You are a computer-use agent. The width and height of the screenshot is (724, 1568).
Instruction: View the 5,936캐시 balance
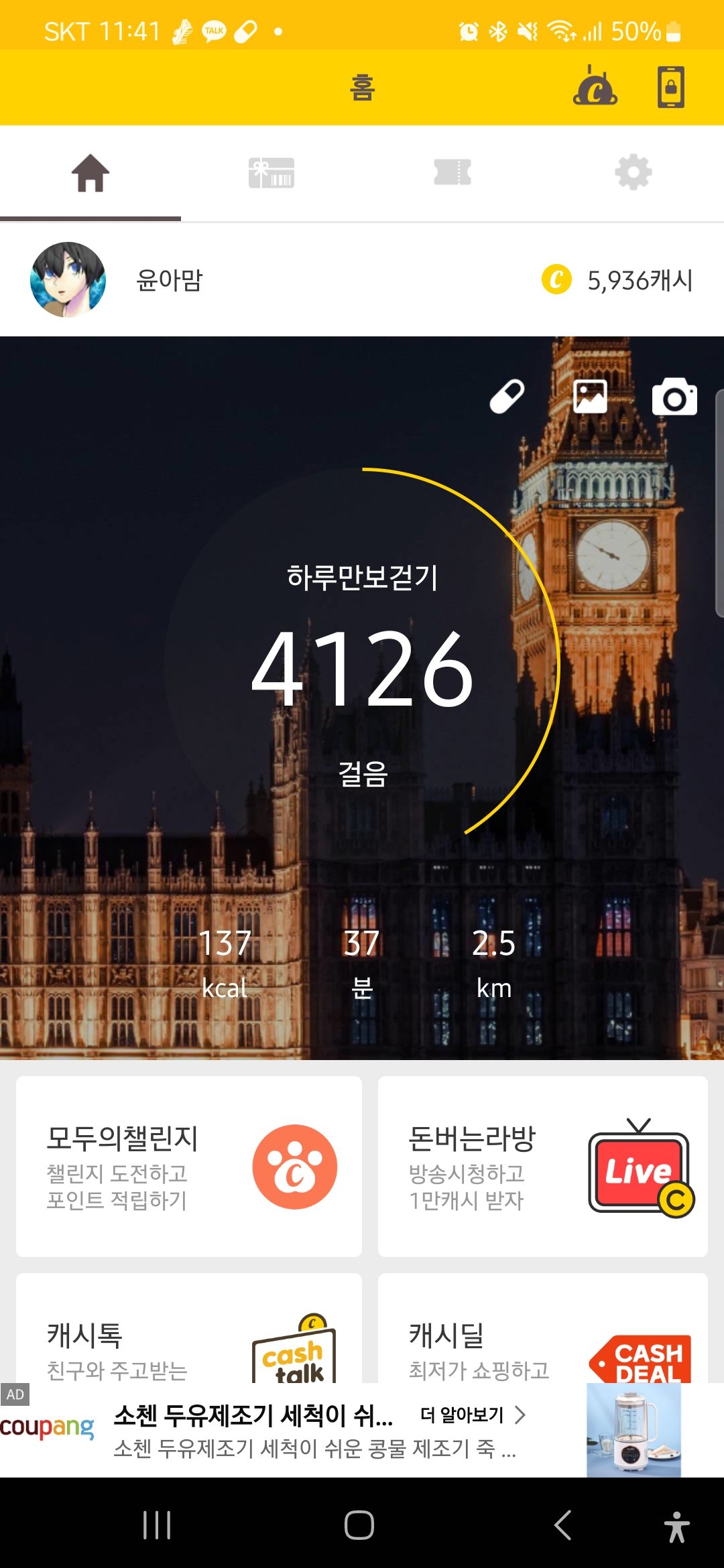[x=617, y=280]
